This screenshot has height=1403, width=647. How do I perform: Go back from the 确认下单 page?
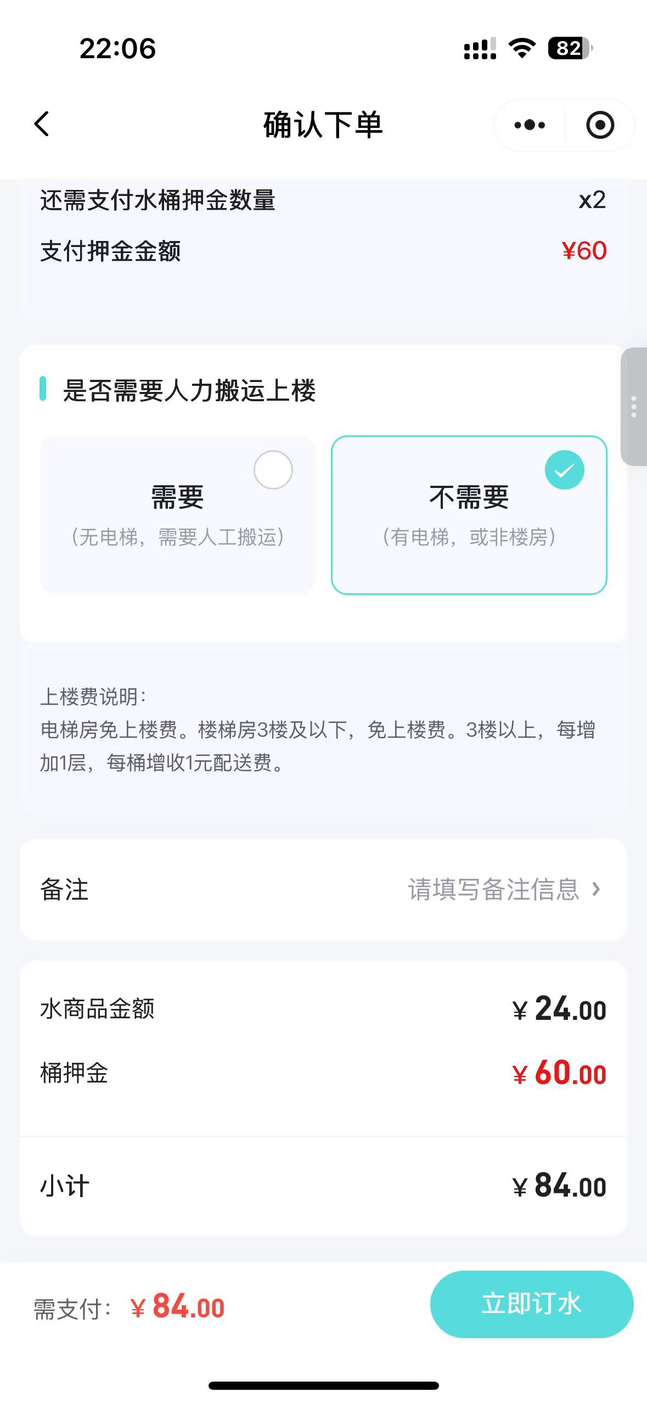click(x=41, y=124)
